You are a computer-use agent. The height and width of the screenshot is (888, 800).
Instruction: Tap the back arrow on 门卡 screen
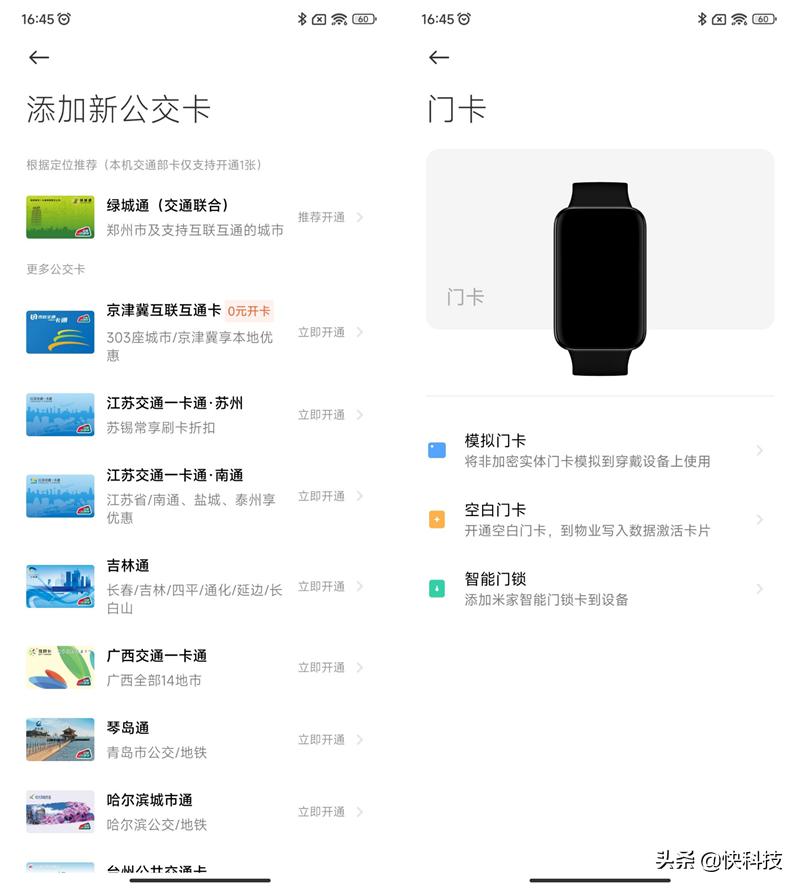pos(438,58)
